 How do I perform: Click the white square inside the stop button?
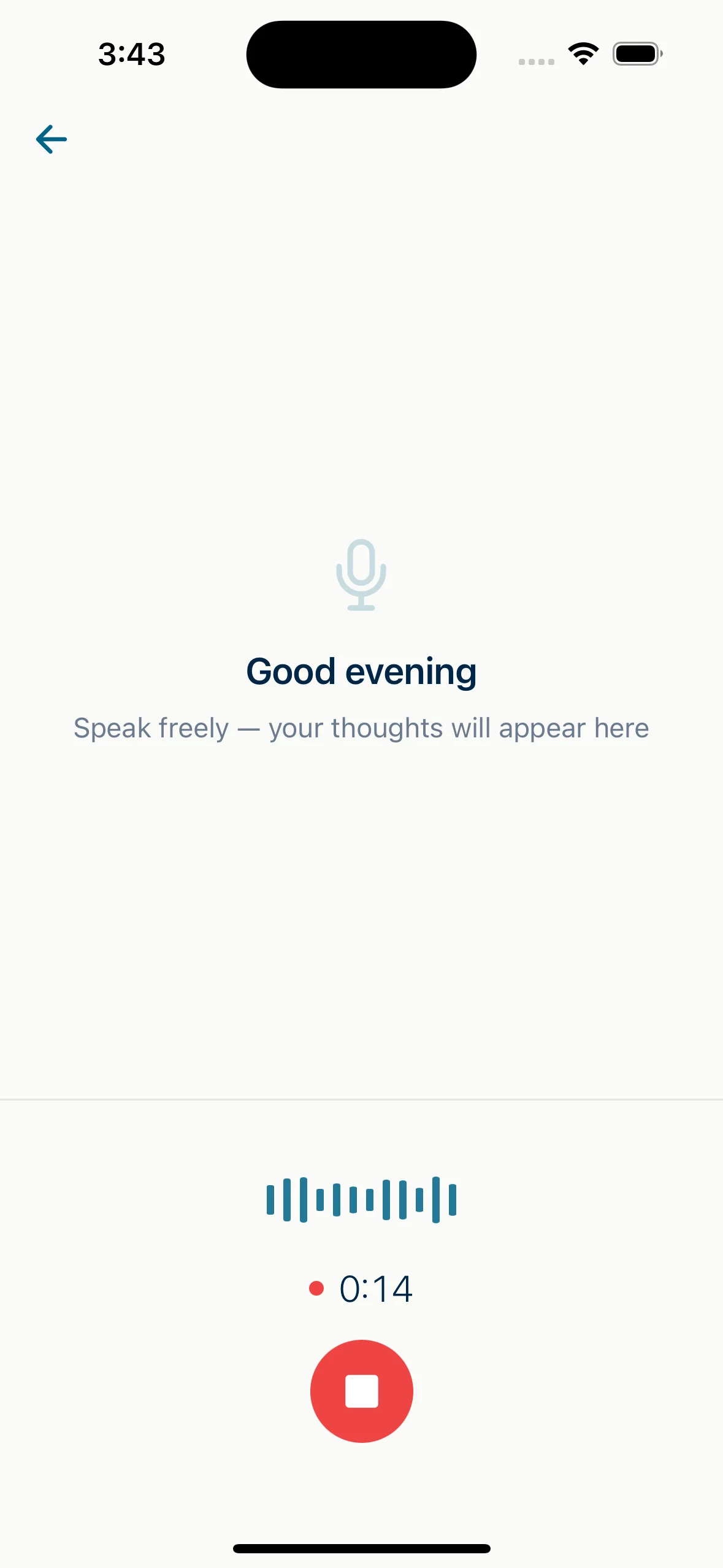[x=361, y=1391]
